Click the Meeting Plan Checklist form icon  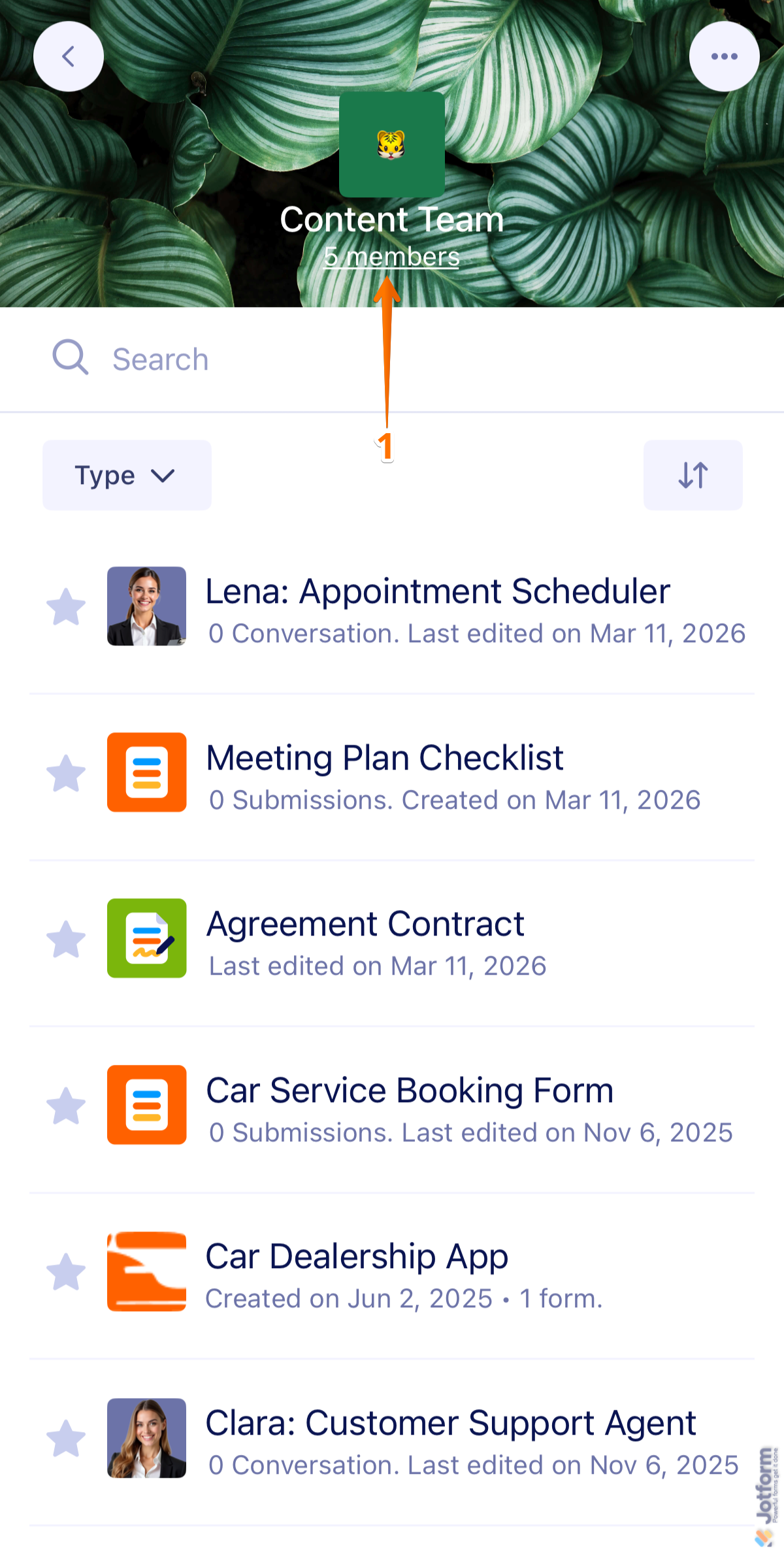pos(146,773)
